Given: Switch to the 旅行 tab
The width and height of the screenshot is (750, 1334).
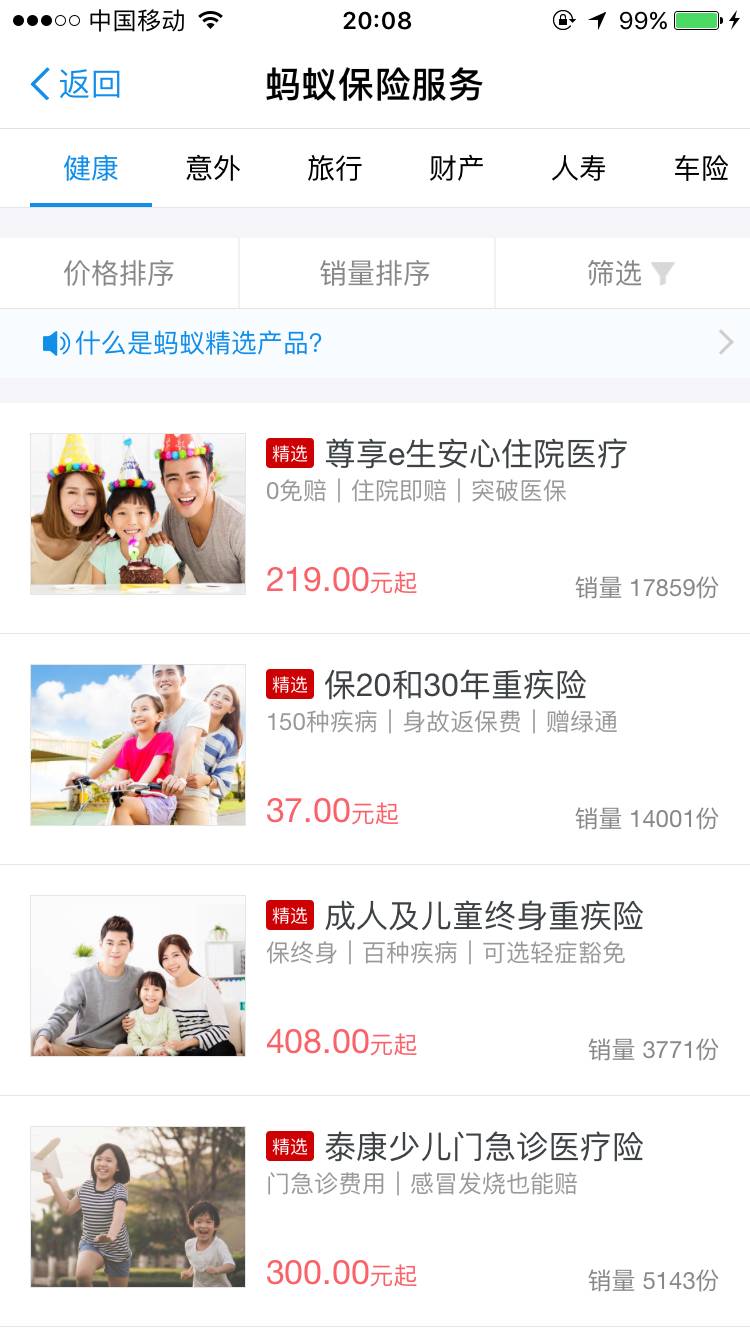Looking at the screenshot, I should [x=334, y=168].
